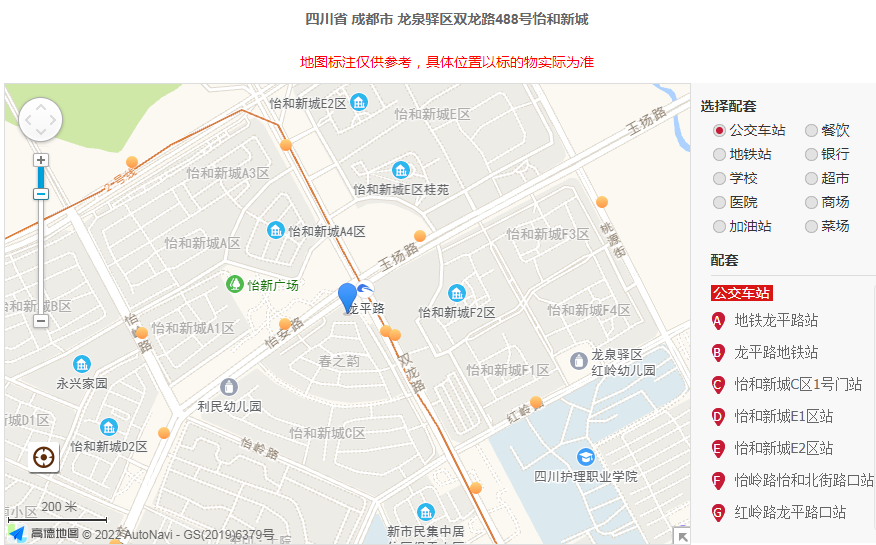Open 地铁龙平路站 bus stop result
This screenshot has height=545, width=876.
(x=776, y=321)
